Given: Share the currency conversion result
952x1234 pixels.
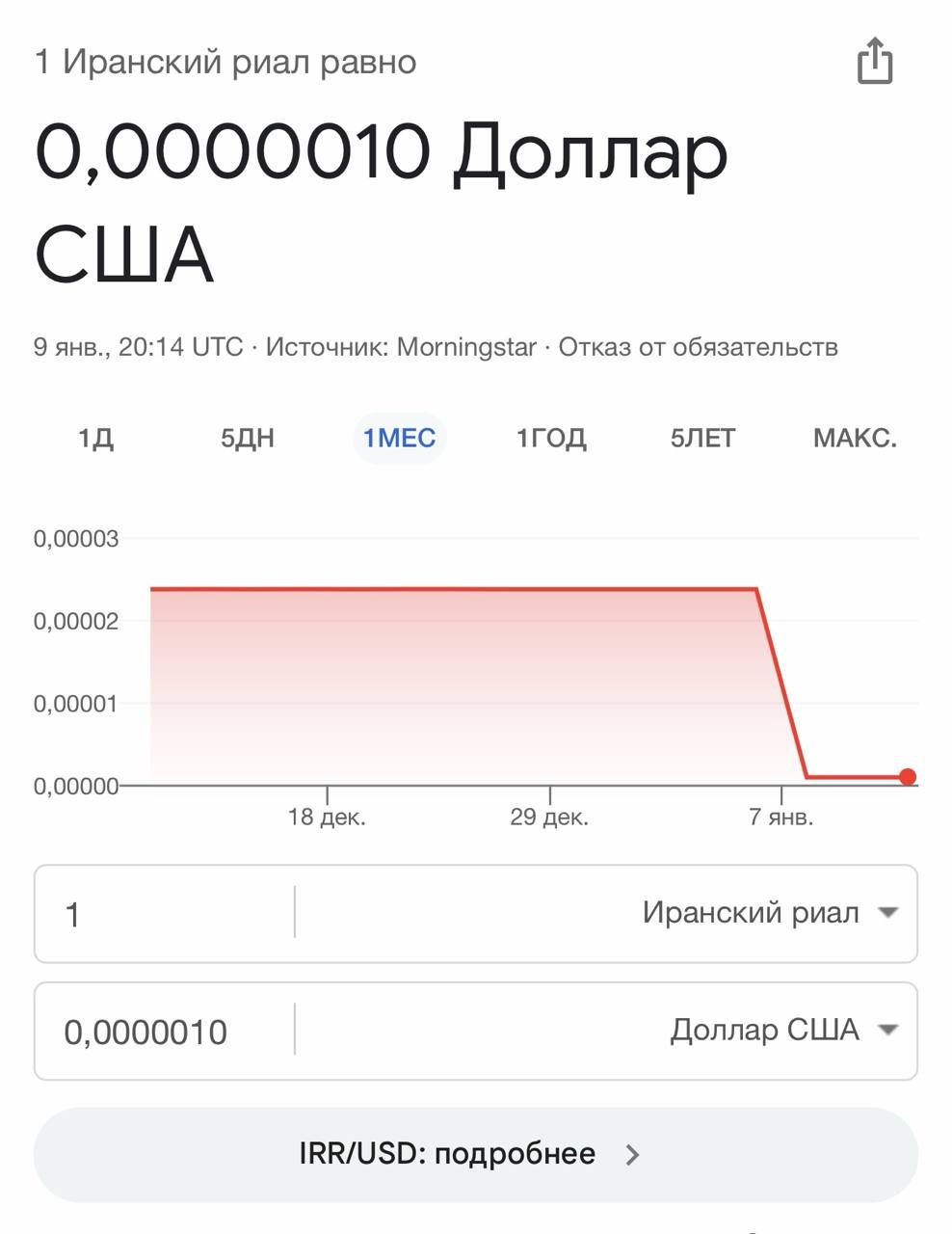Looking at the screenshot, I should [x=875, y=63].
